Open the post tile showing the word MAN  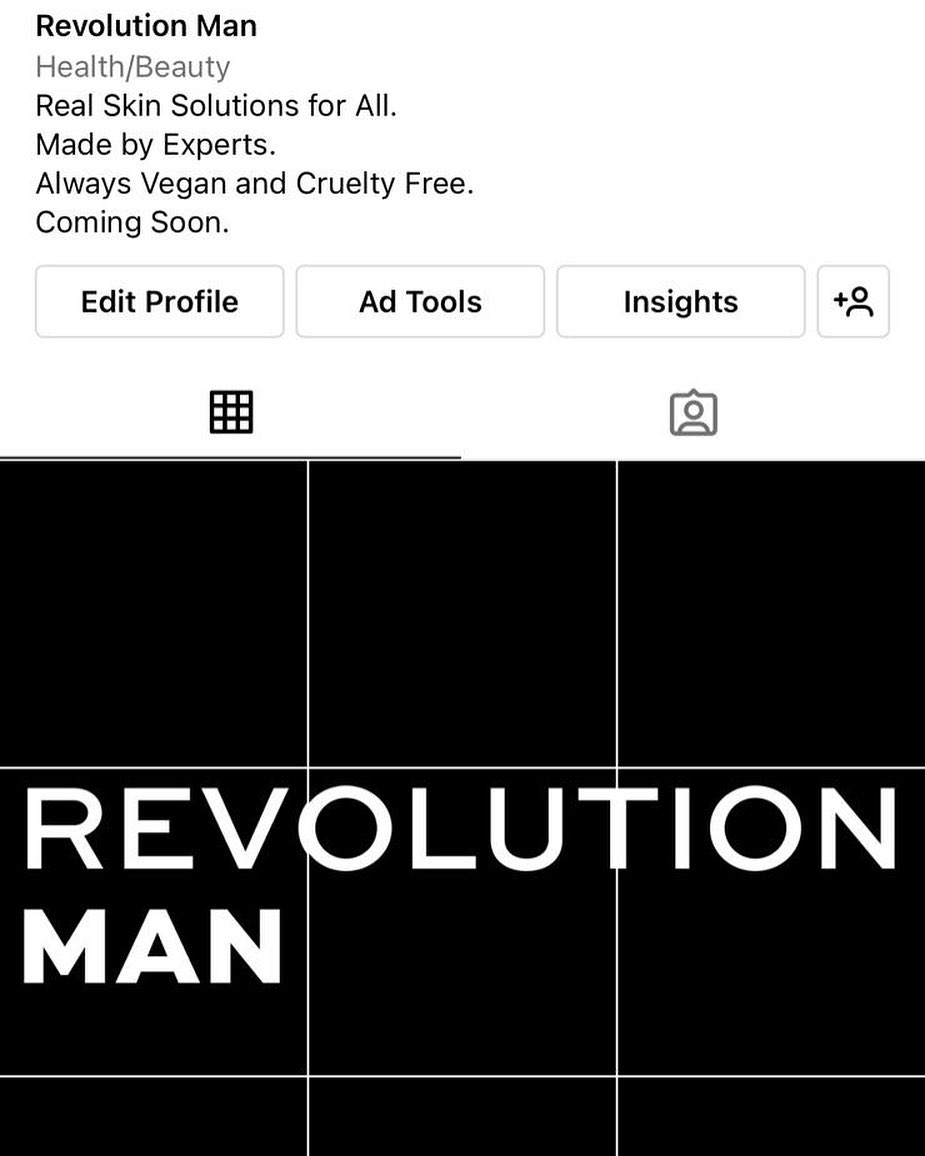coord(153,921)
